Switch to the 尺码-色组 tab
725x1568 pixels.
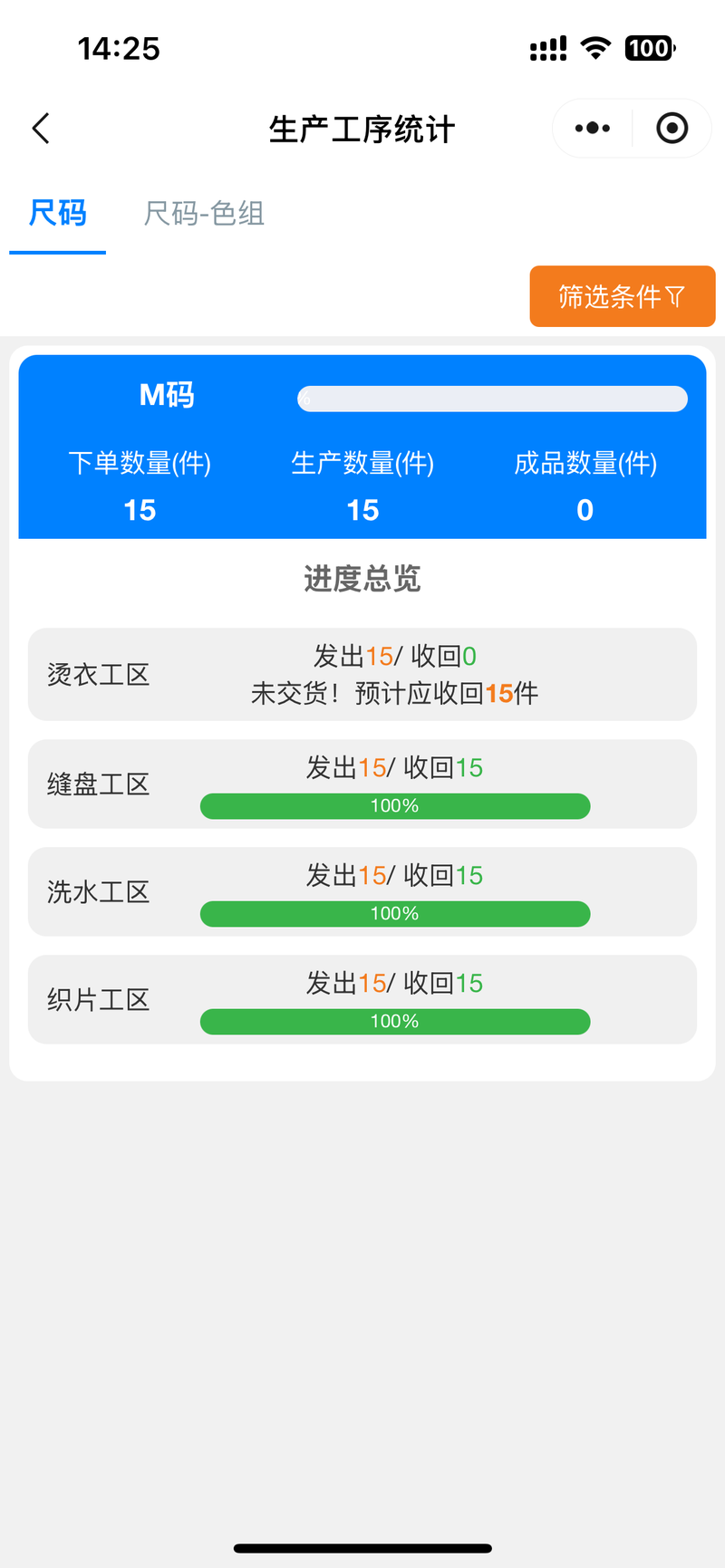tap(204, 214)
